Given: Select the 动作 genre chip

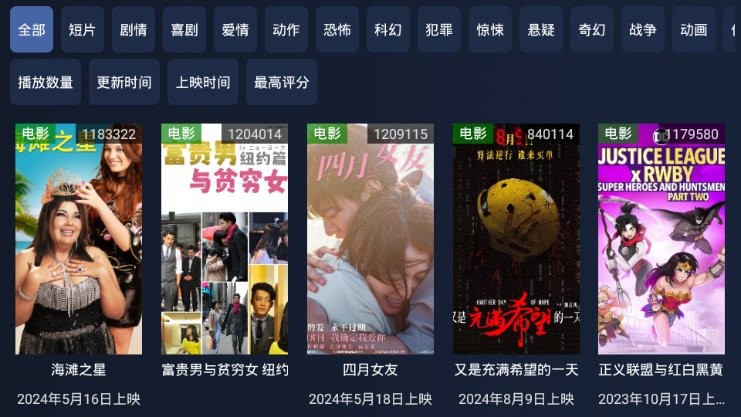Looking at the screenshot, I should [286, 29].
